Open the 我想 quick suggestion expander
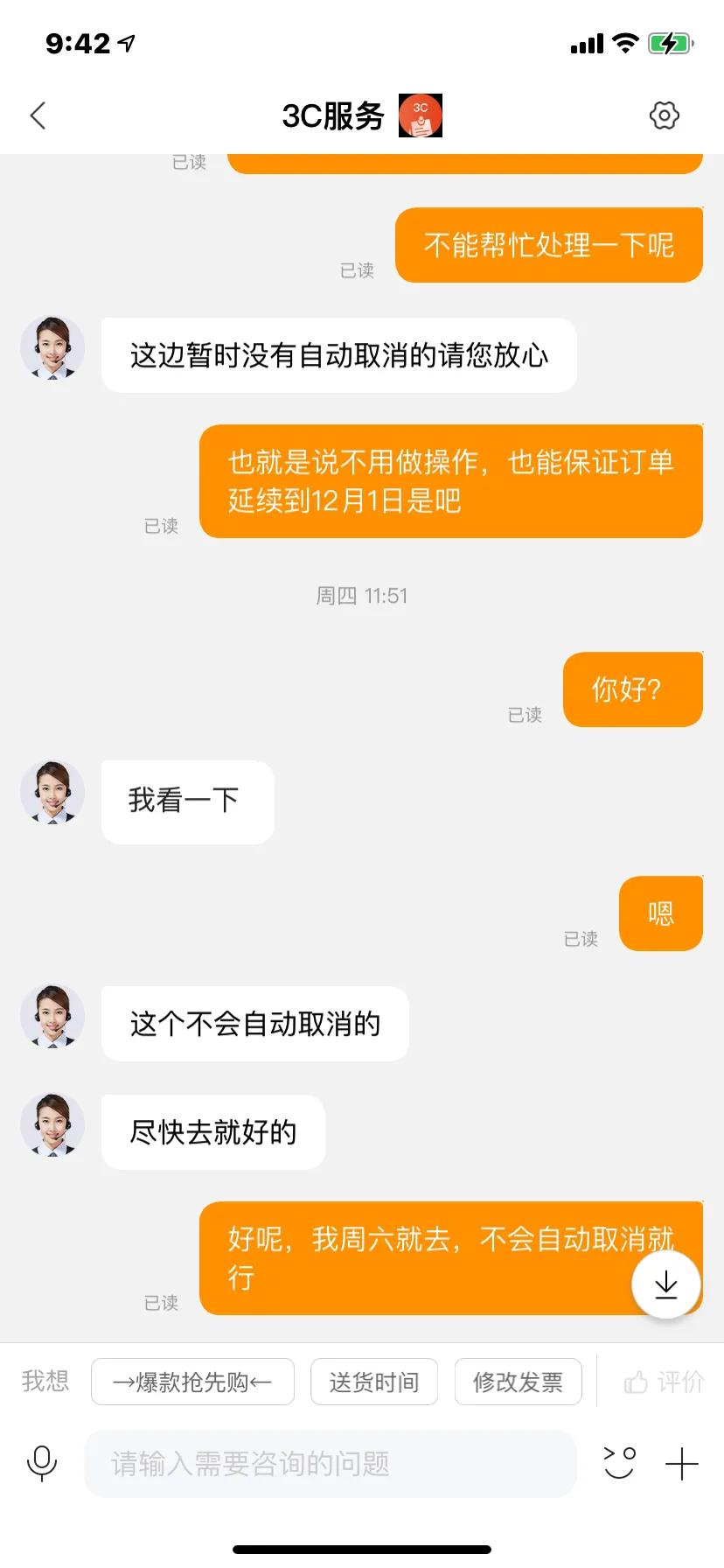 [x=44, y=1381]
